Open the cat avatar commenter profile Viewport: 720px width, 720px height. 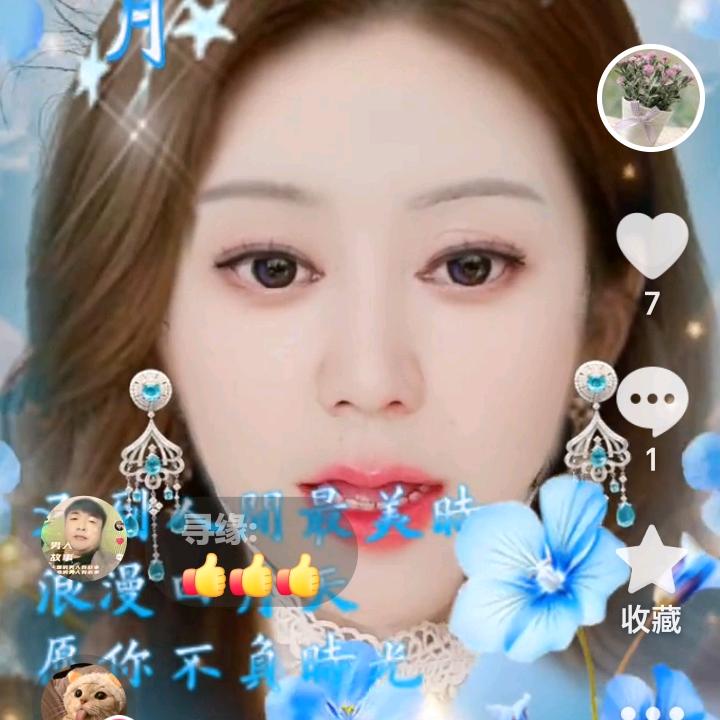pos(85,693)
